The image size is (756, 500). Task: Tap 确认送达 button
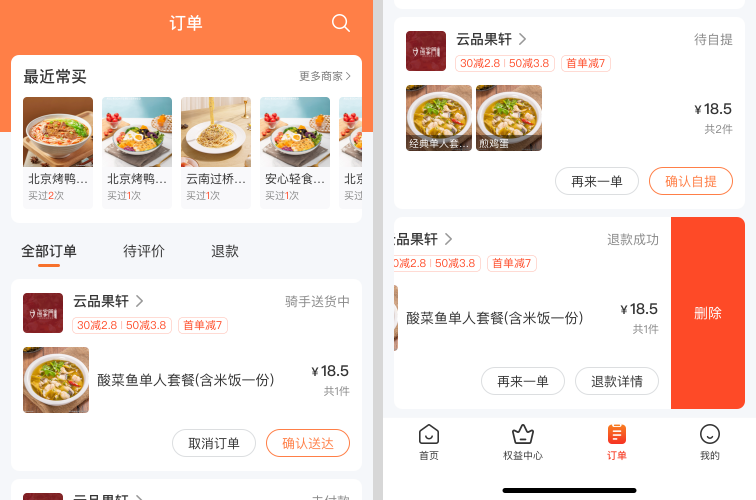click(x=308, y=443)
